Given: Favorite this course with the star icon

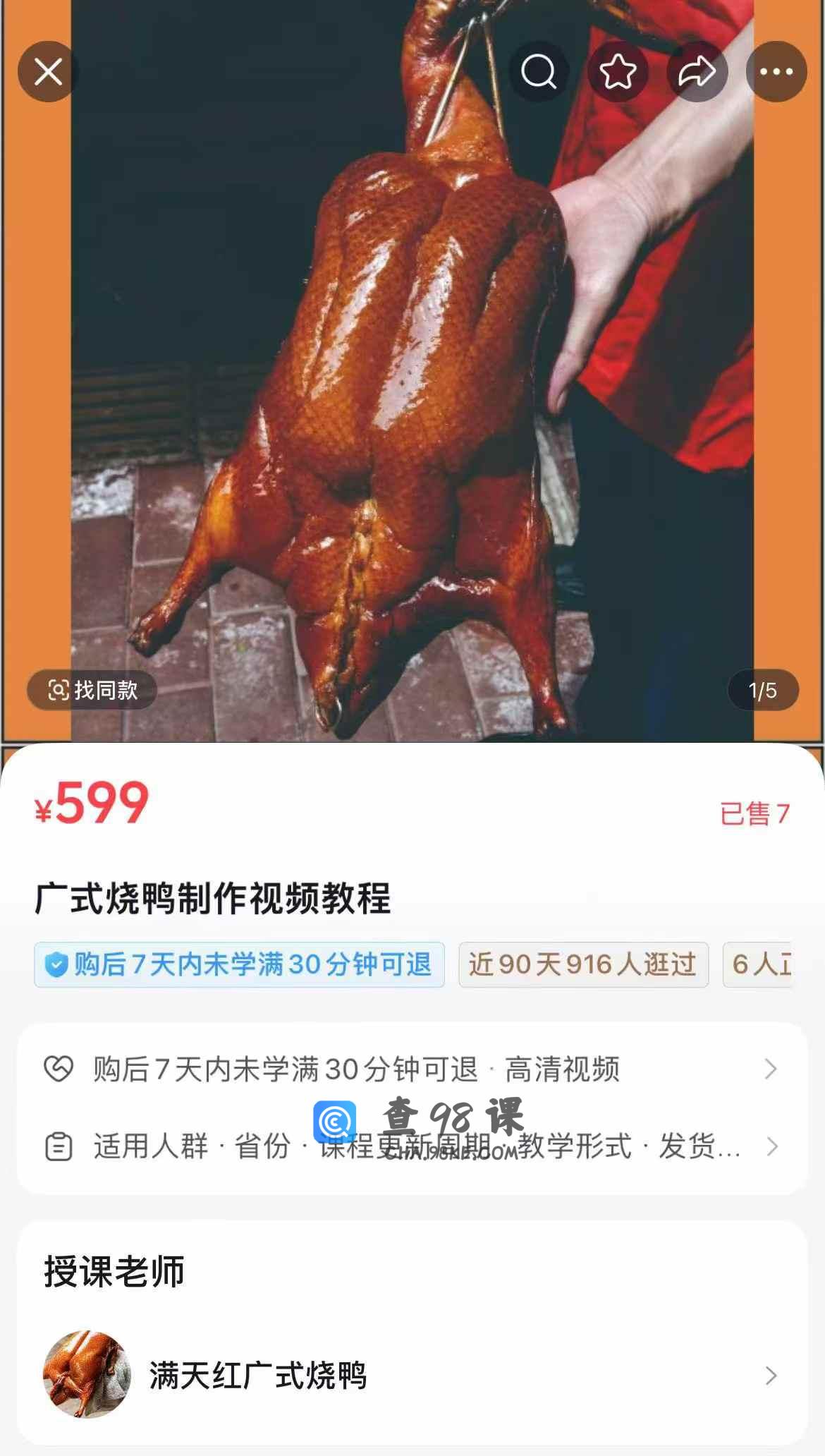Looking at the screenshot, I should point(618,71).
